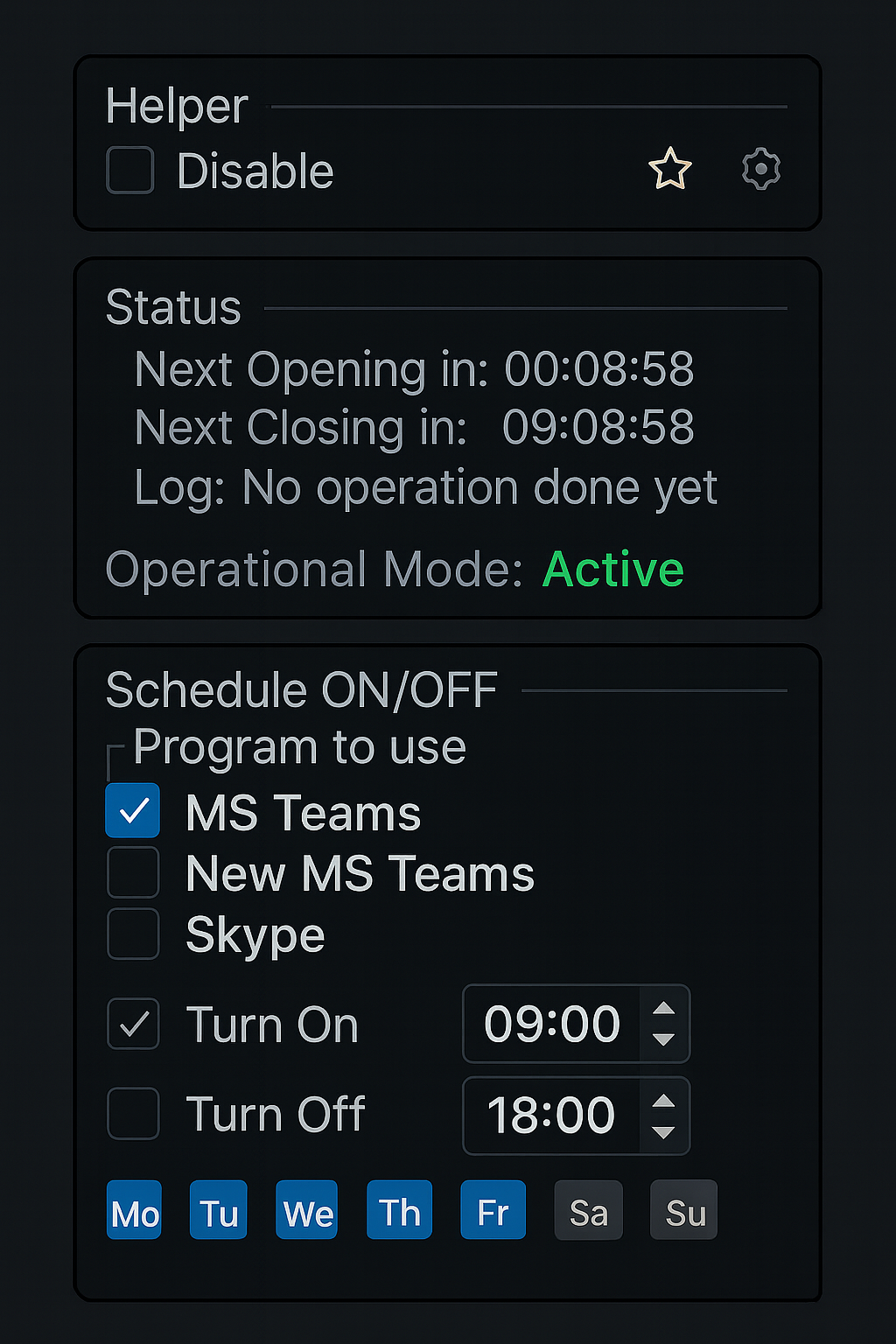Decrease the Turn Off time
The width and height of the screenshot is (896, 1344).
[664, 1131]
